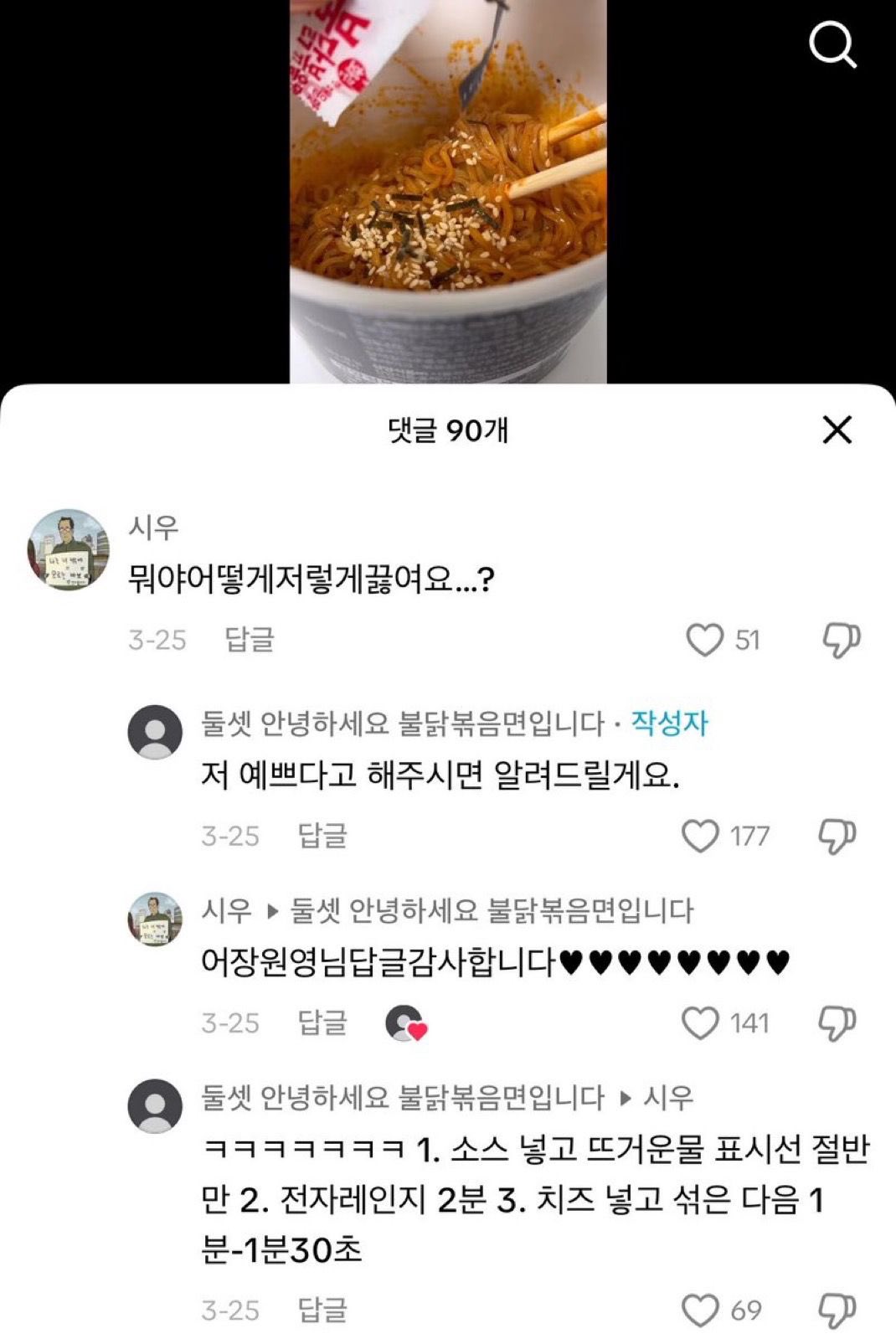Viewport: 896px width, 1339px height.
Task: Reply to 시우's comment 뭐야어떻게저렇게끓여요
Action: click(249, 640)
